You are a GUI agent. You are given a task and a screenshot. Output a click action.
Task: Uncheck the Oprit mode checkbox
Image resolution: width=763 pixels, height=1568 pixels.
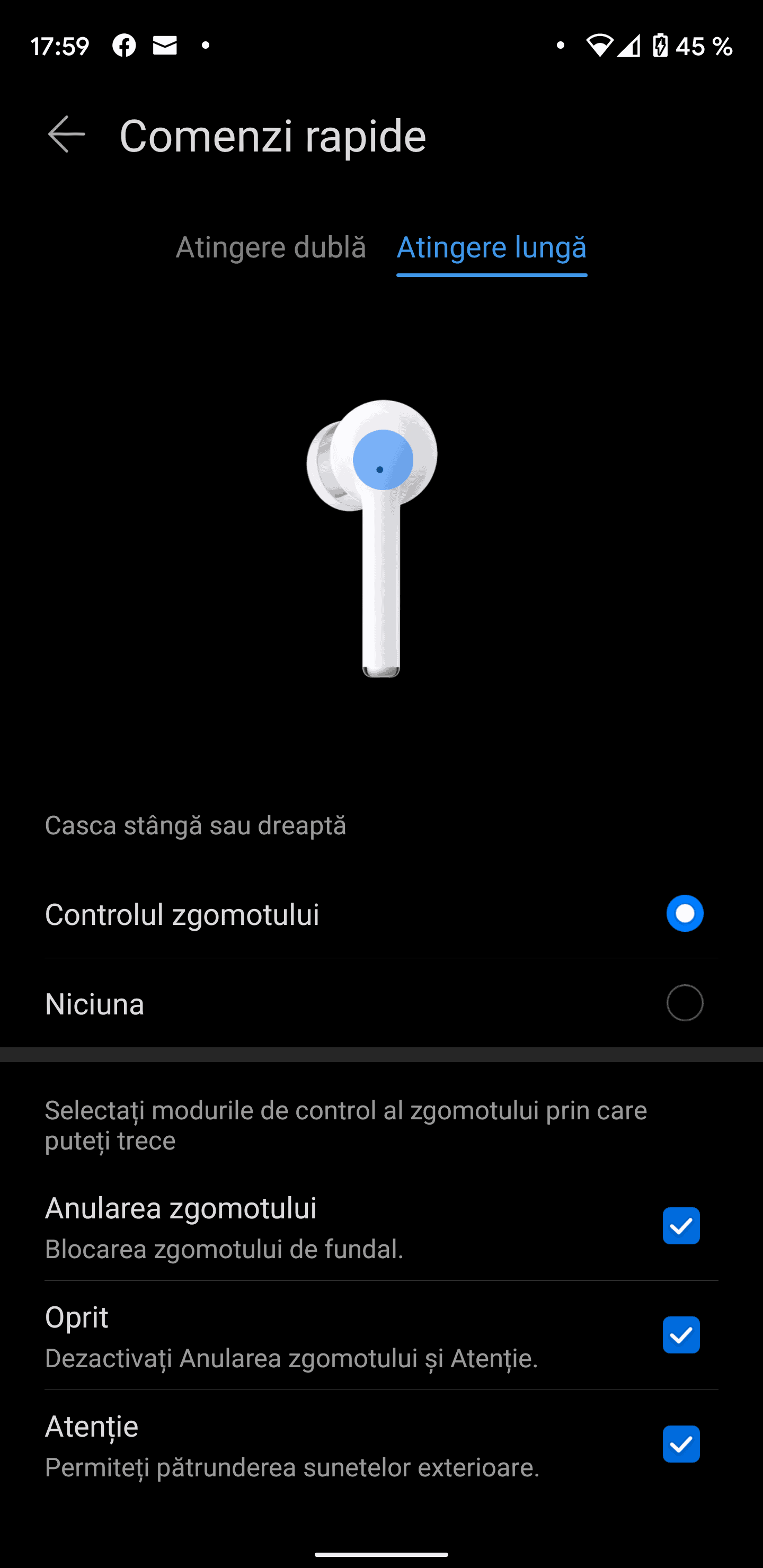click(x=681, y=1335)
